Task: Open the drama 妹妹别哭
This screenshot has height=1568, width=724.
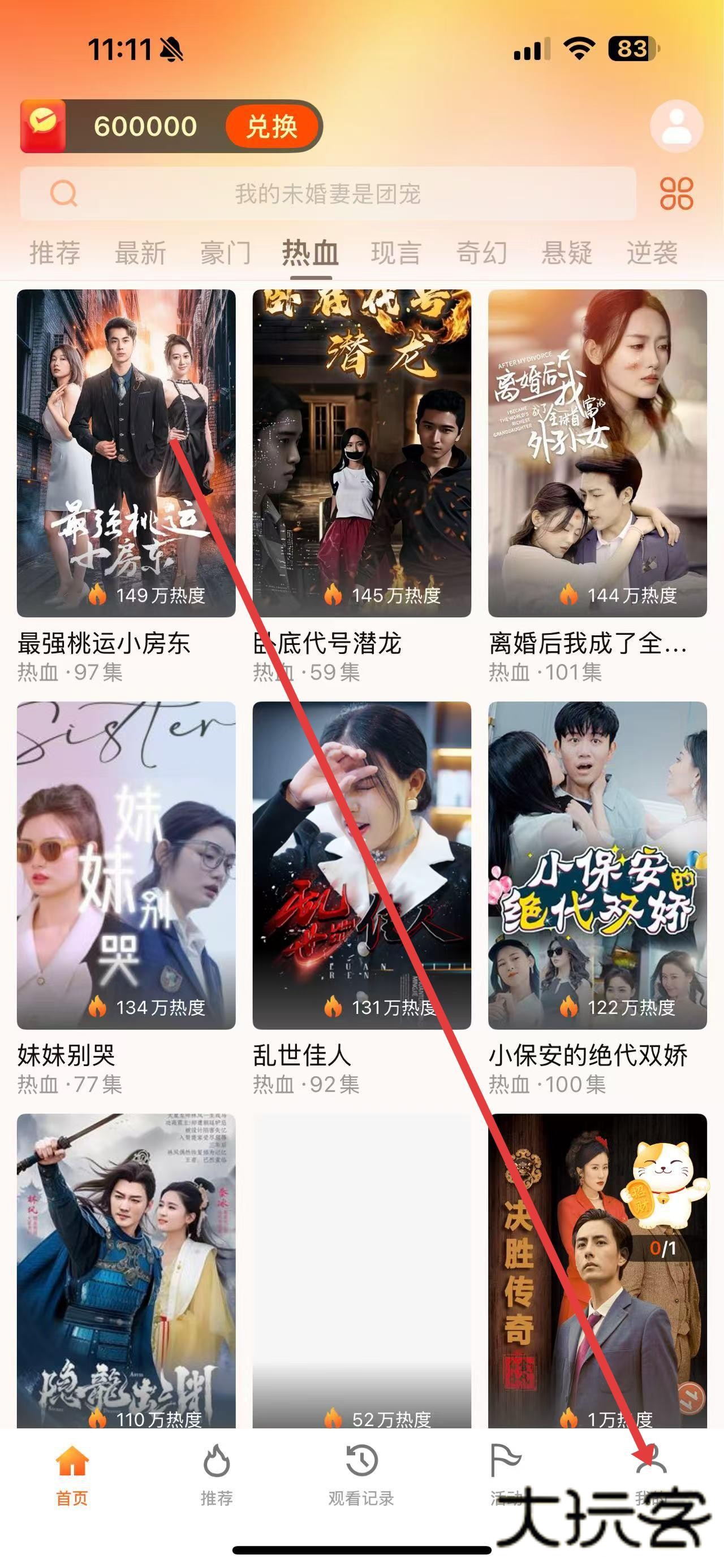Action: pyautogui.click(x=126, y=865)
